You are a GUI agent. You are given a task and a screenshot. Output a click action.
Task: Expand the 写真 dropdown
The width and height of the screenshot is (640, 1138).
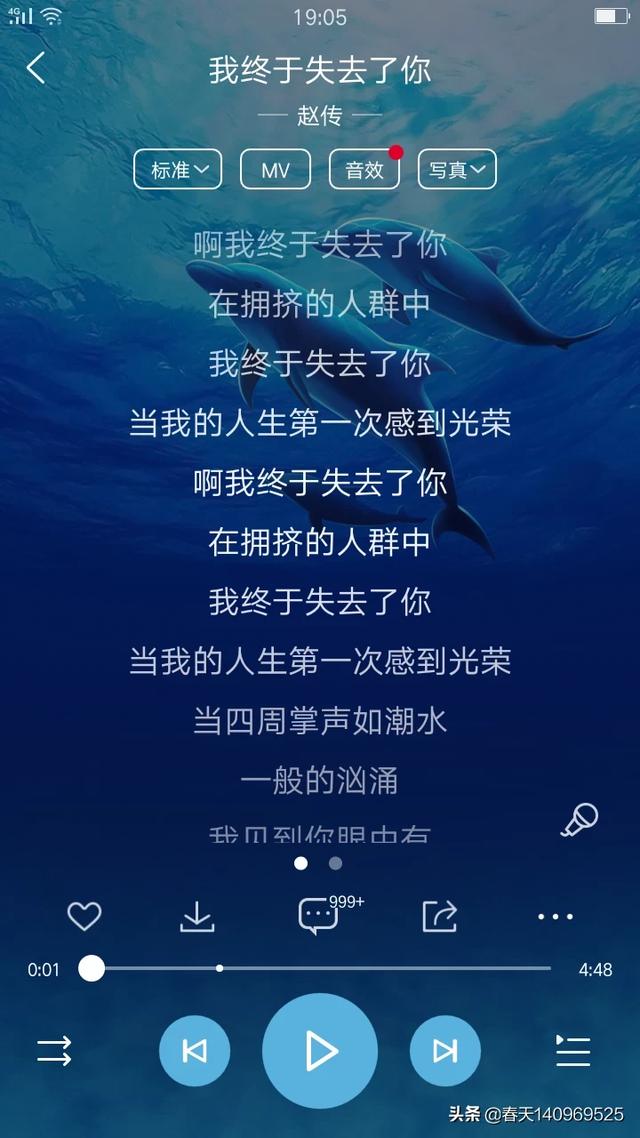[x=457, y=170]
